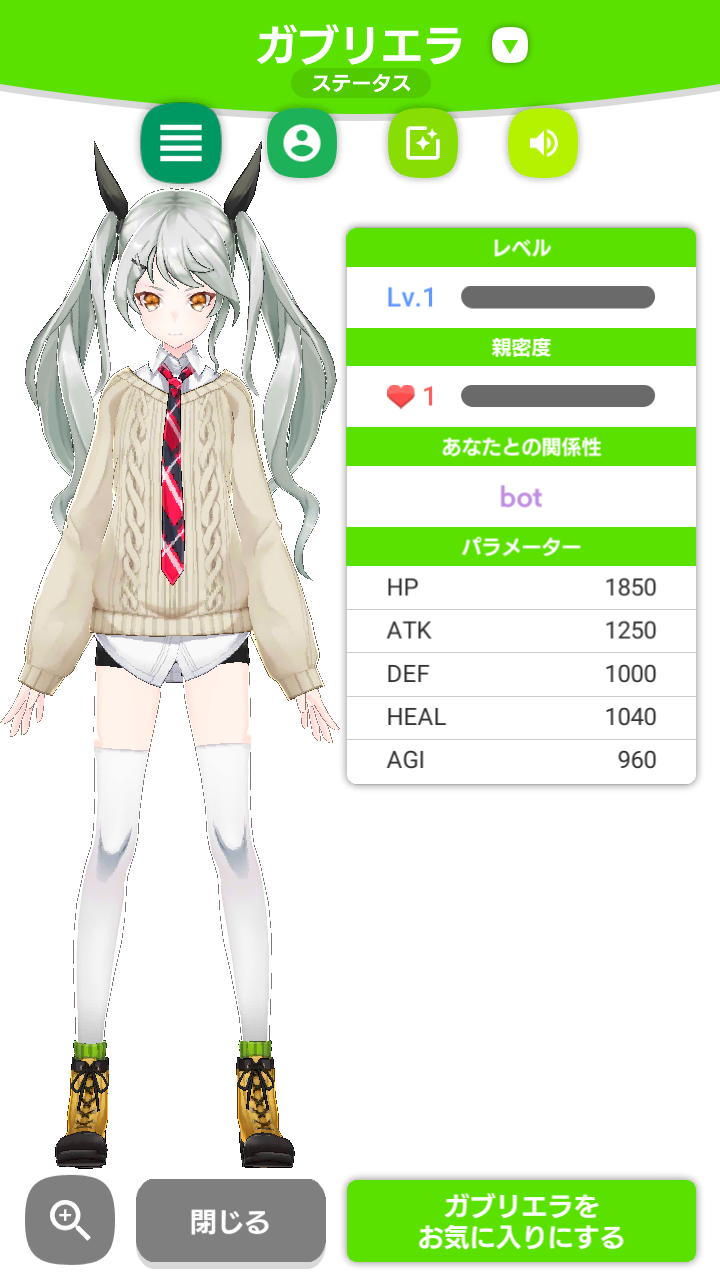Screen dimensions: 720x1280
Task: Select the status list tab icon
Action: (x=181, y=142)
